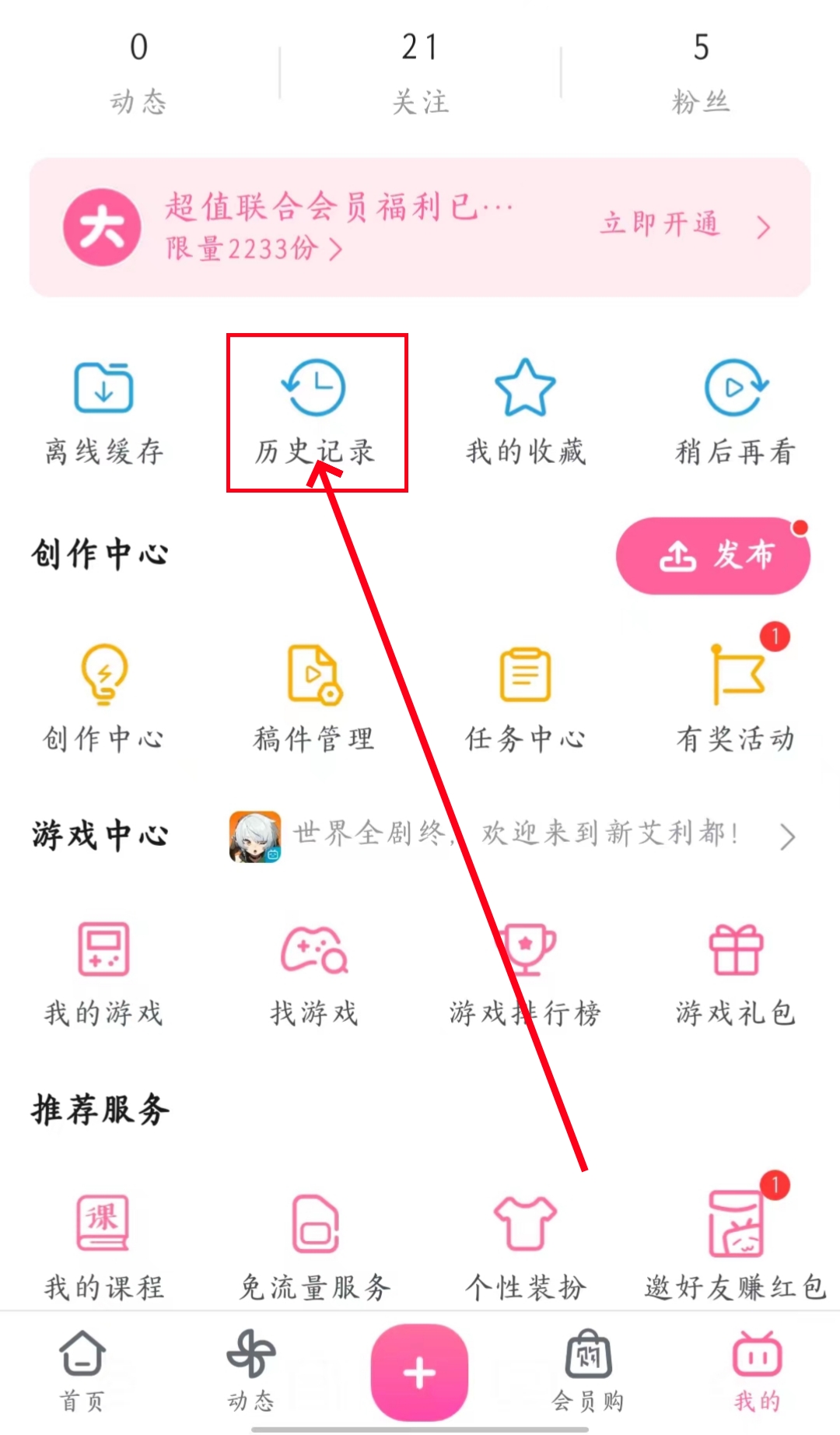Tap the pink 发布 upload button
Image resolution: width=840 pixels, height=1435 pixels.
[712, 556]
